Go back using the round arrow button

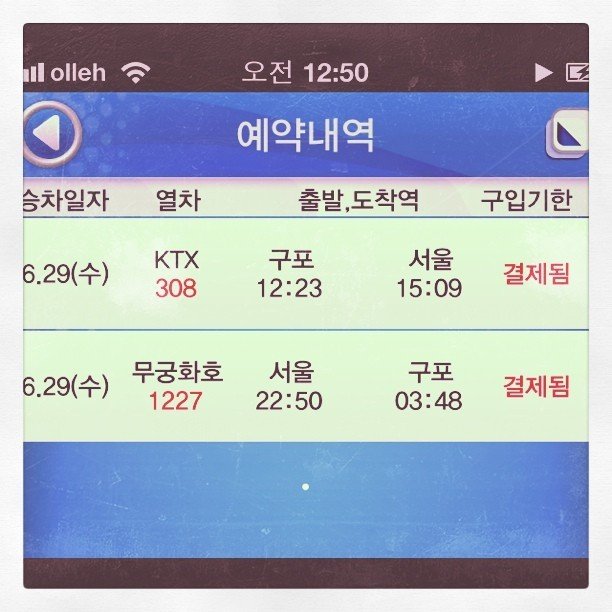click(50, 133)
